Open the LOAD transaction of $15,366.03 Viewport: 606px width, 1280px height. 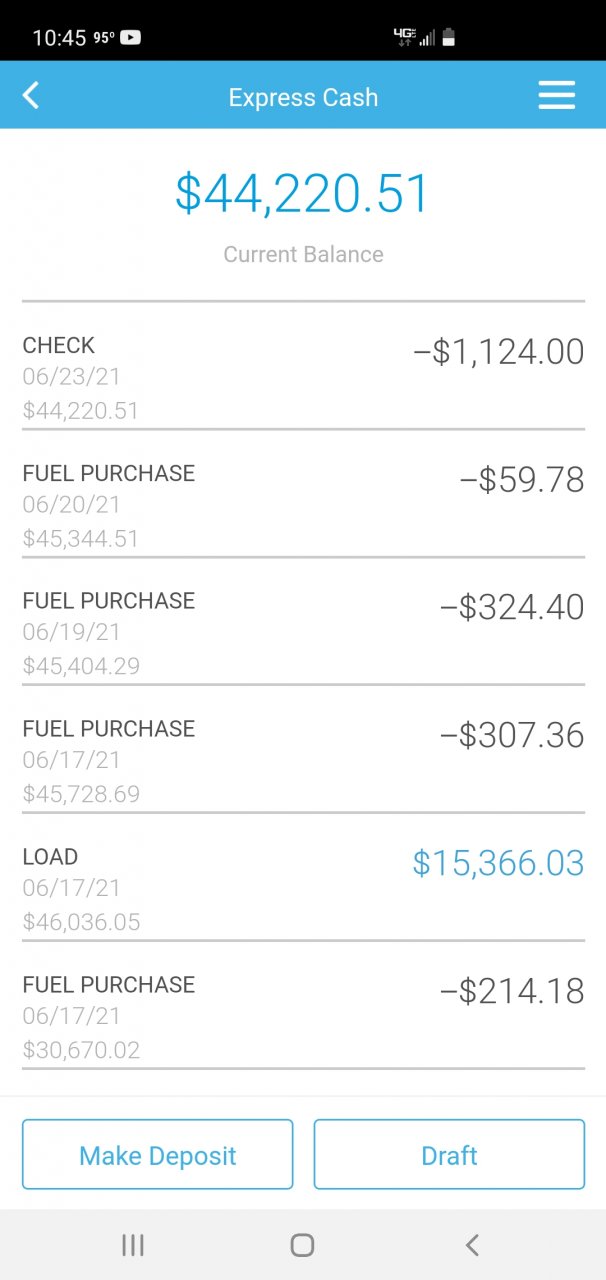point(303,889)
